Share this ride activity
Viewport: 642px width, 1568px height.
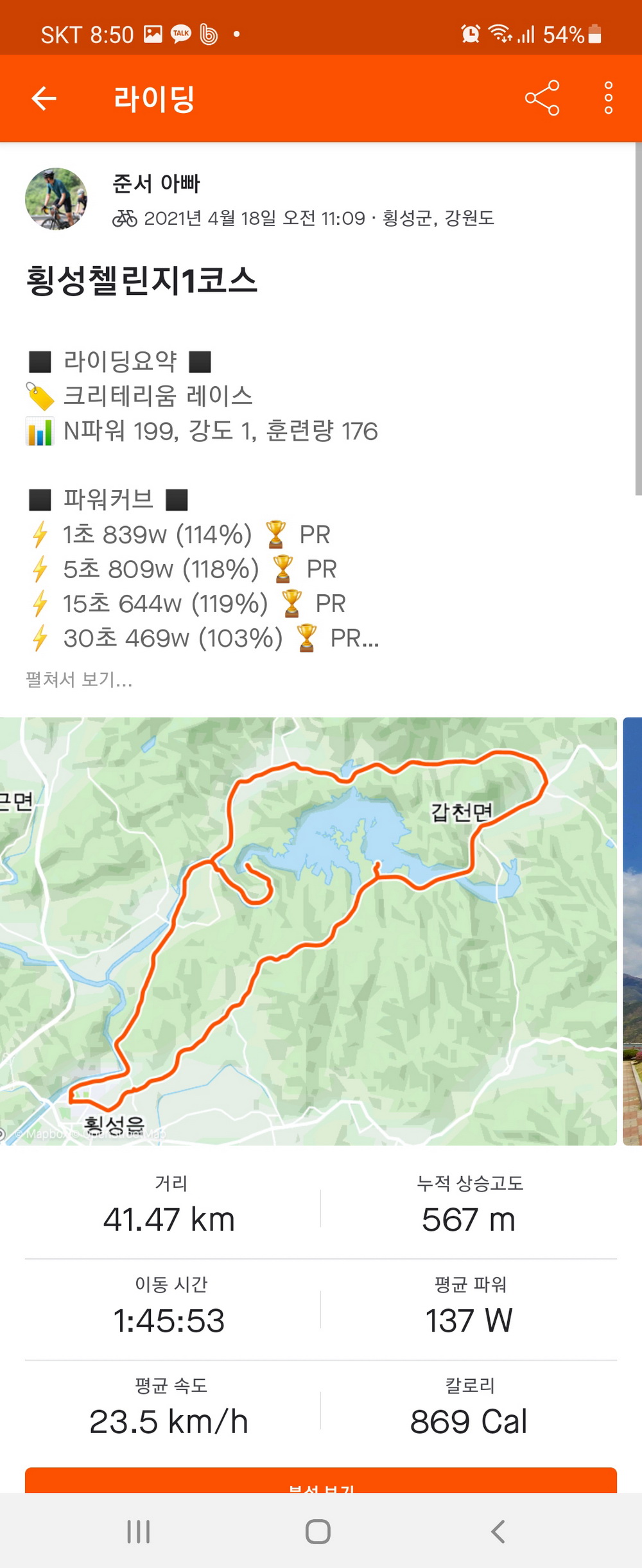coord(542,98)
